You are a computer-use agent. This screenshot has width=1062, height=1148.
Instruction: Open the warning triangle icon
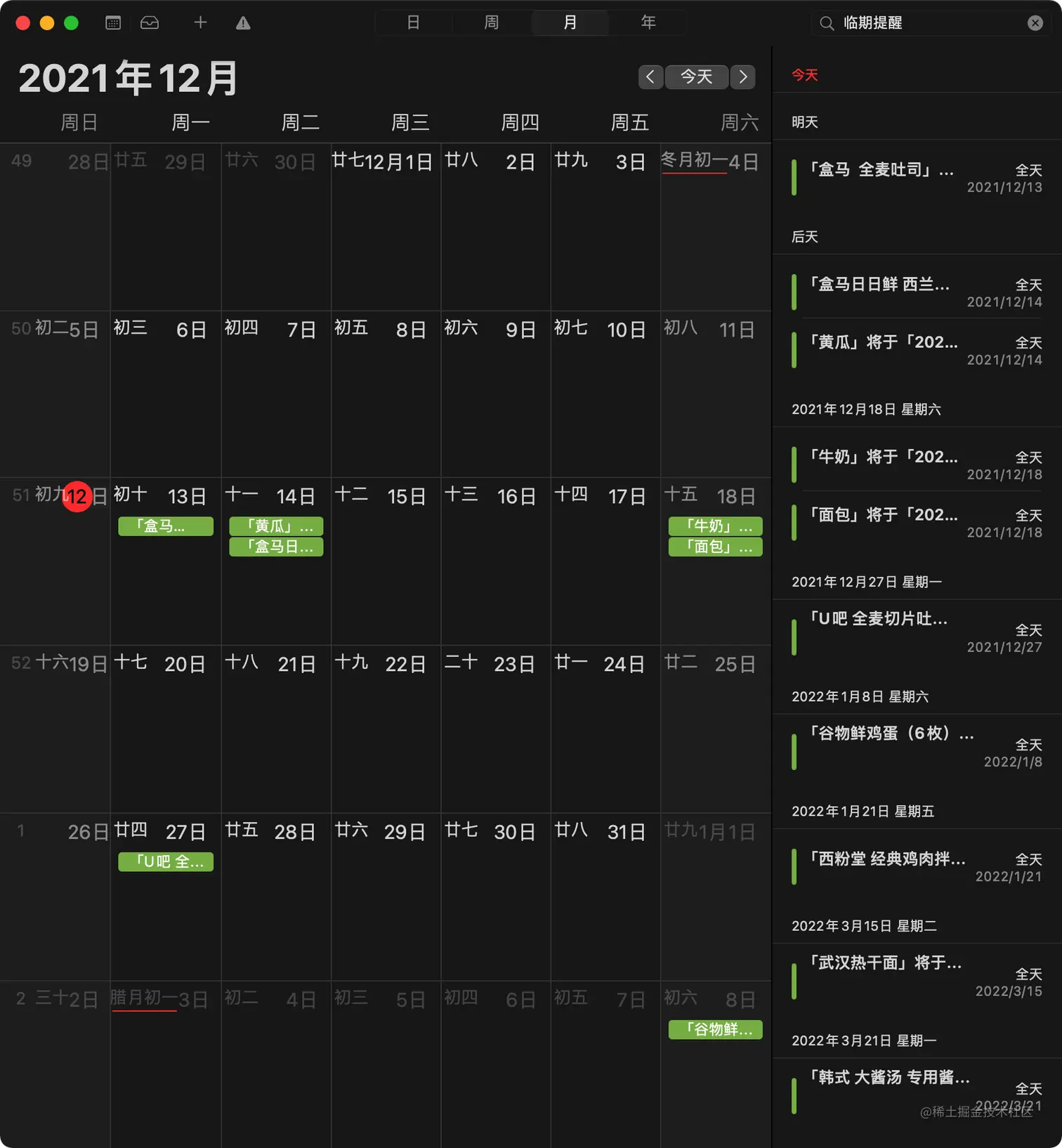pos(243,23)
